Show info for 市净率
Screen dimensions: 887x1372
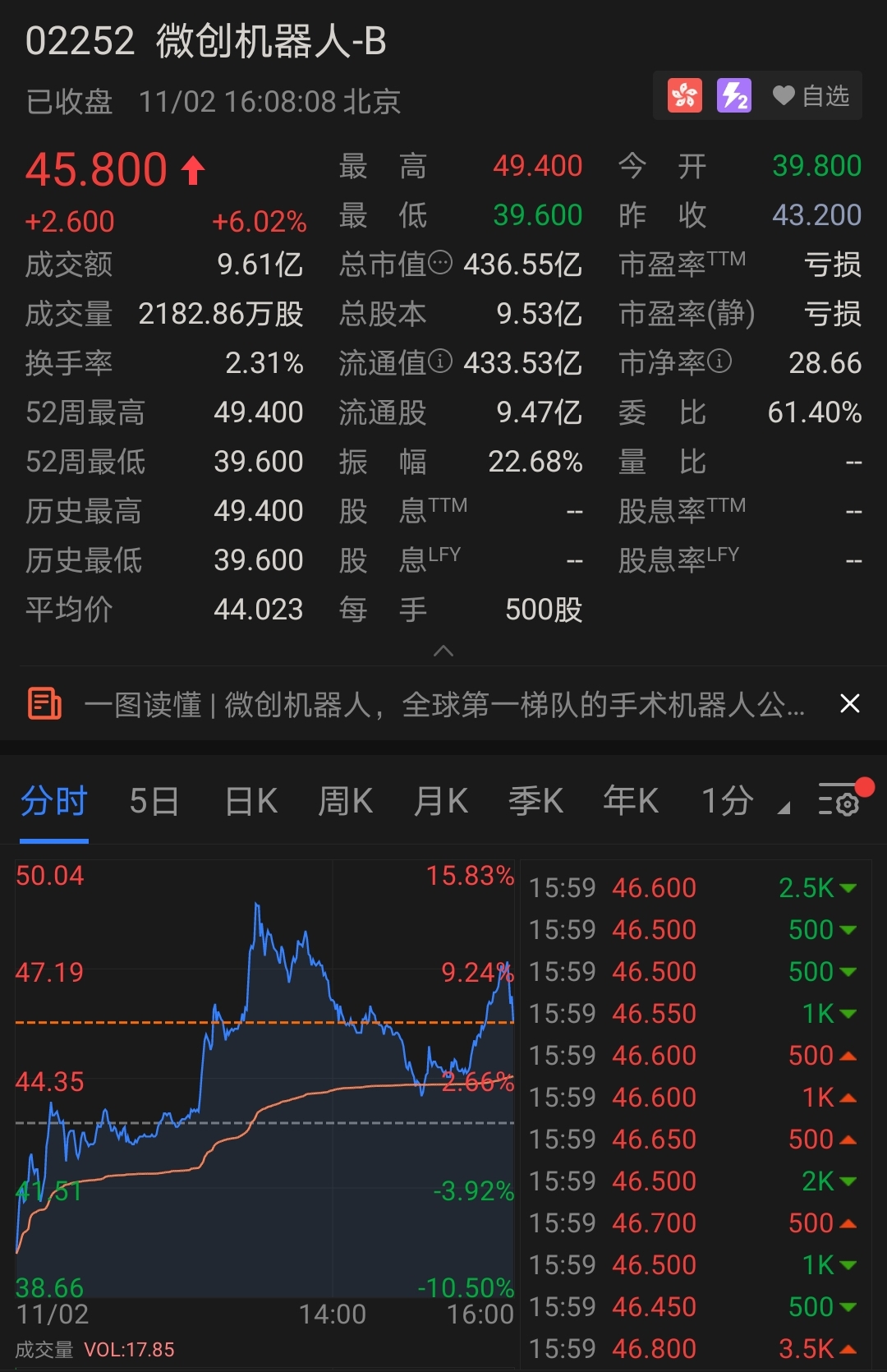(719, 361)
